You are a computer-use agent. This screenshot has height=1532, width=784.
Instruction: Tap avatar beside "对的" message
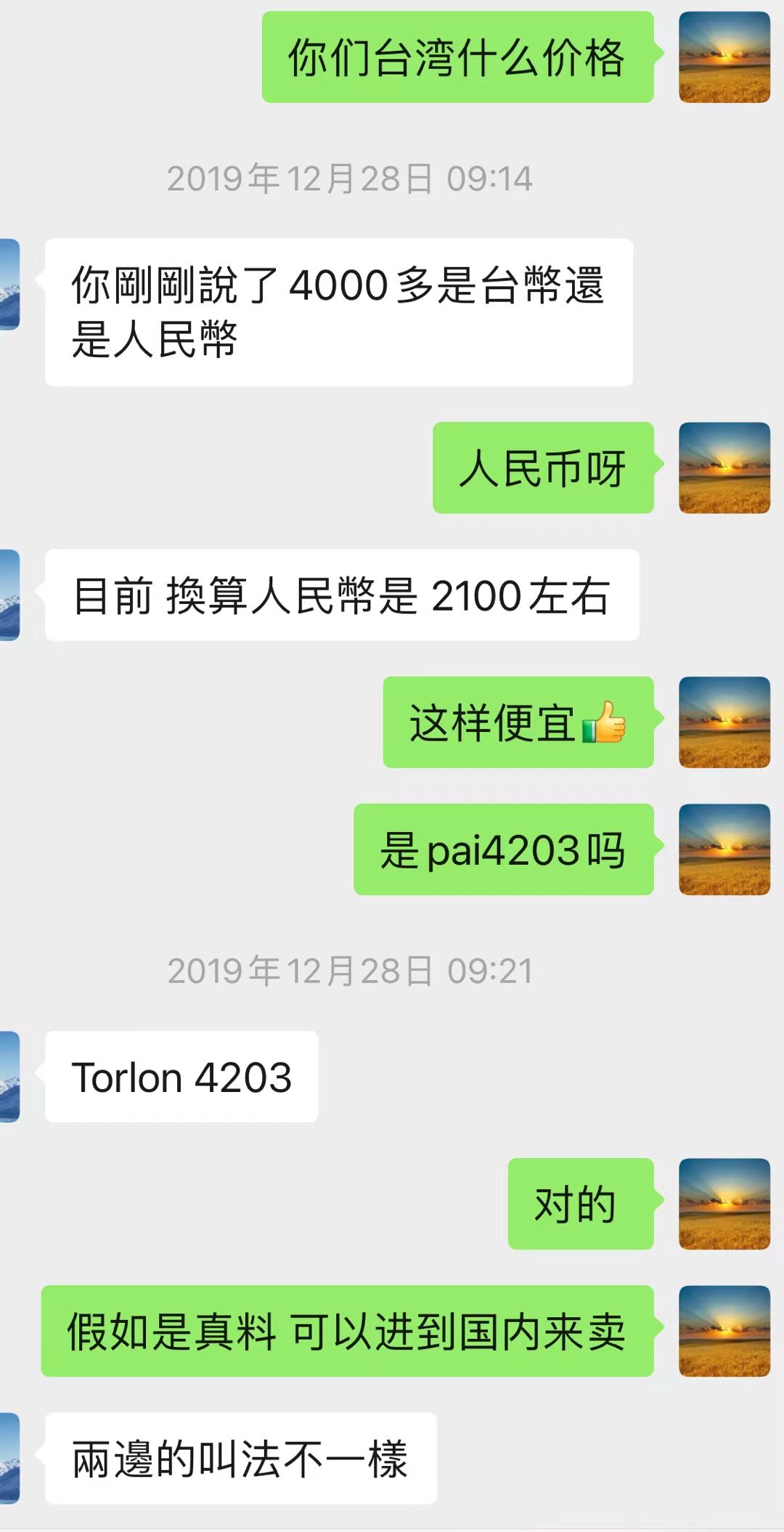point(724,1204)
